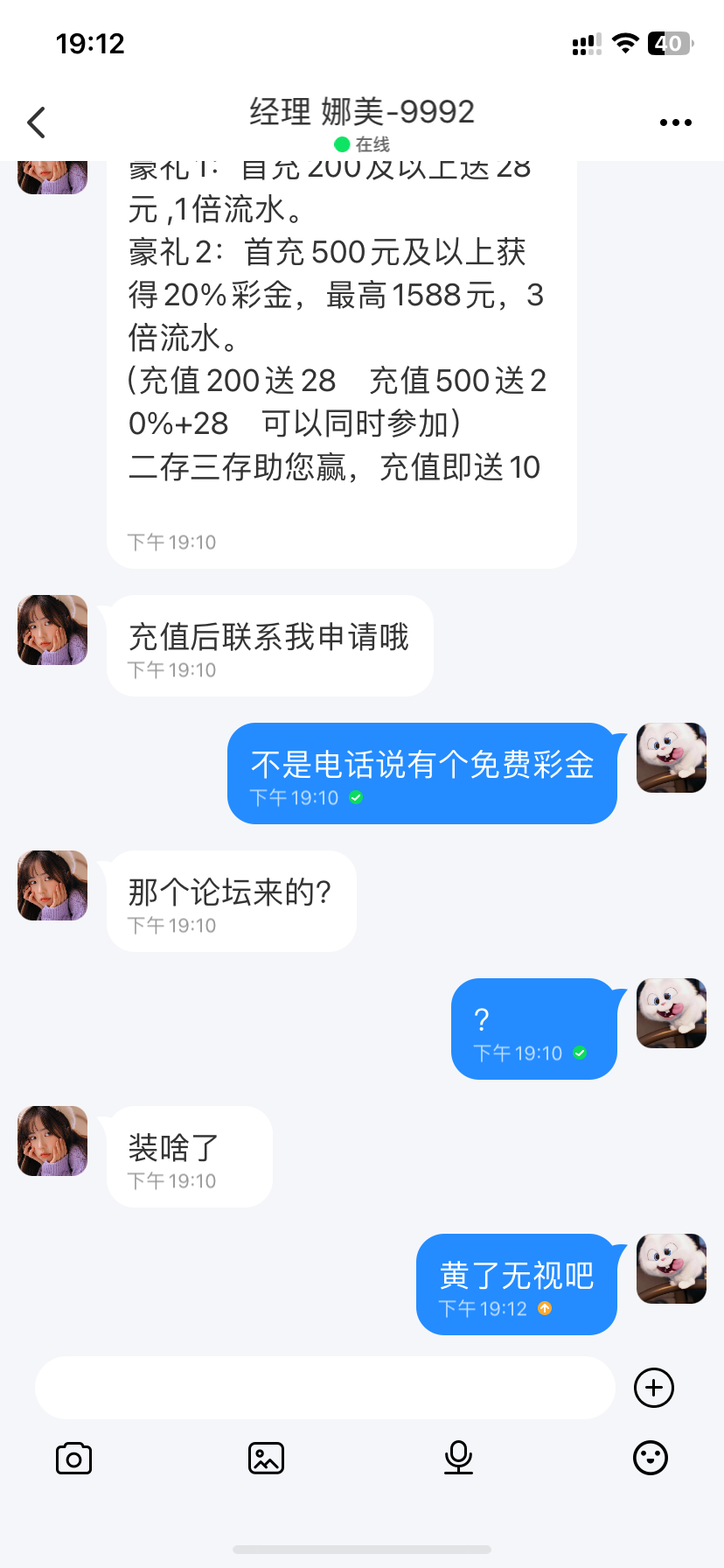Screen dimensions: 724x1568
Task: Open the plus attachment menu
Action: pos(653,1388)
